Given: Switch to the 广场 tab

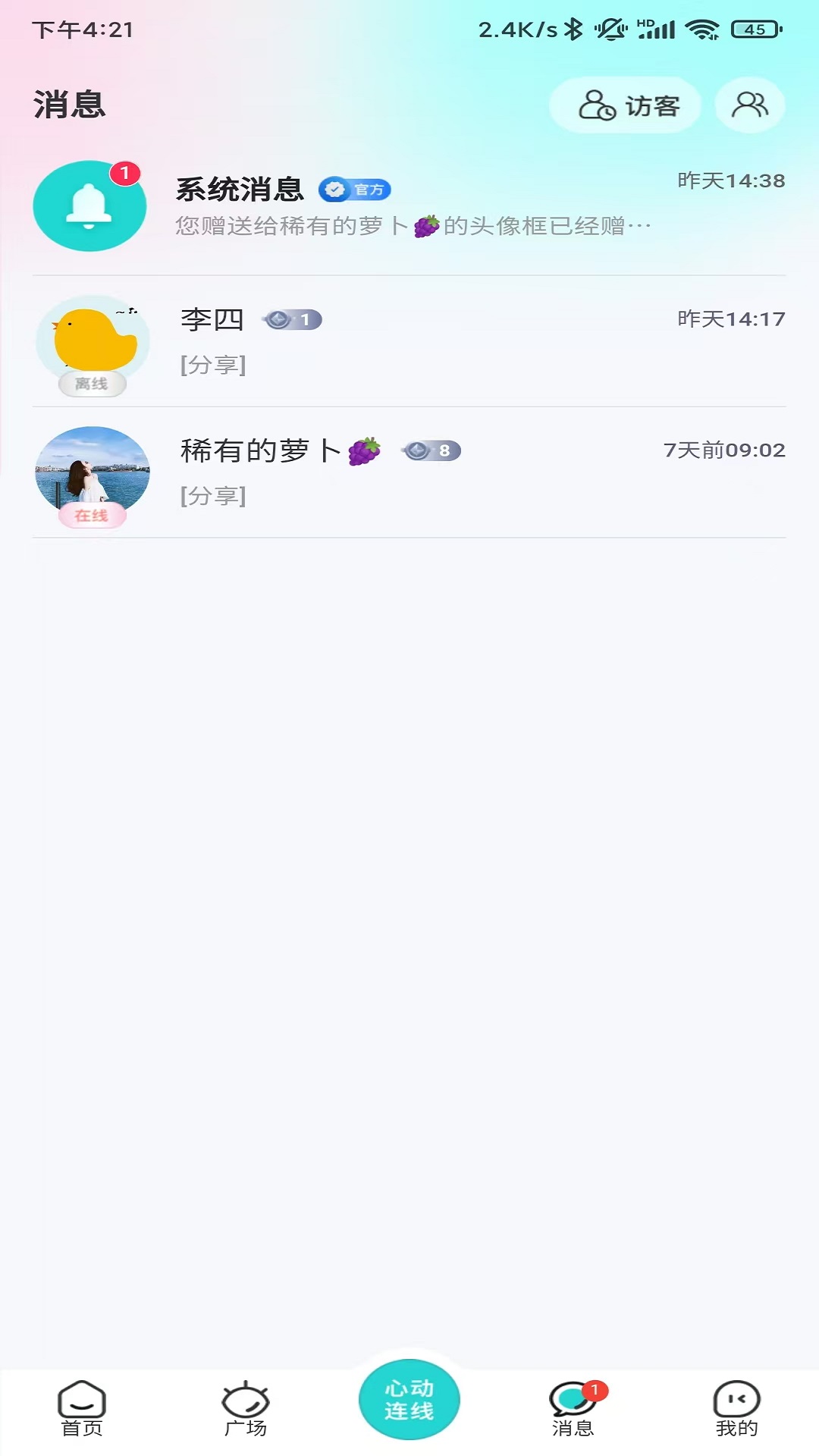Looking at the screenshot, I should click(x=246, y=1409).
